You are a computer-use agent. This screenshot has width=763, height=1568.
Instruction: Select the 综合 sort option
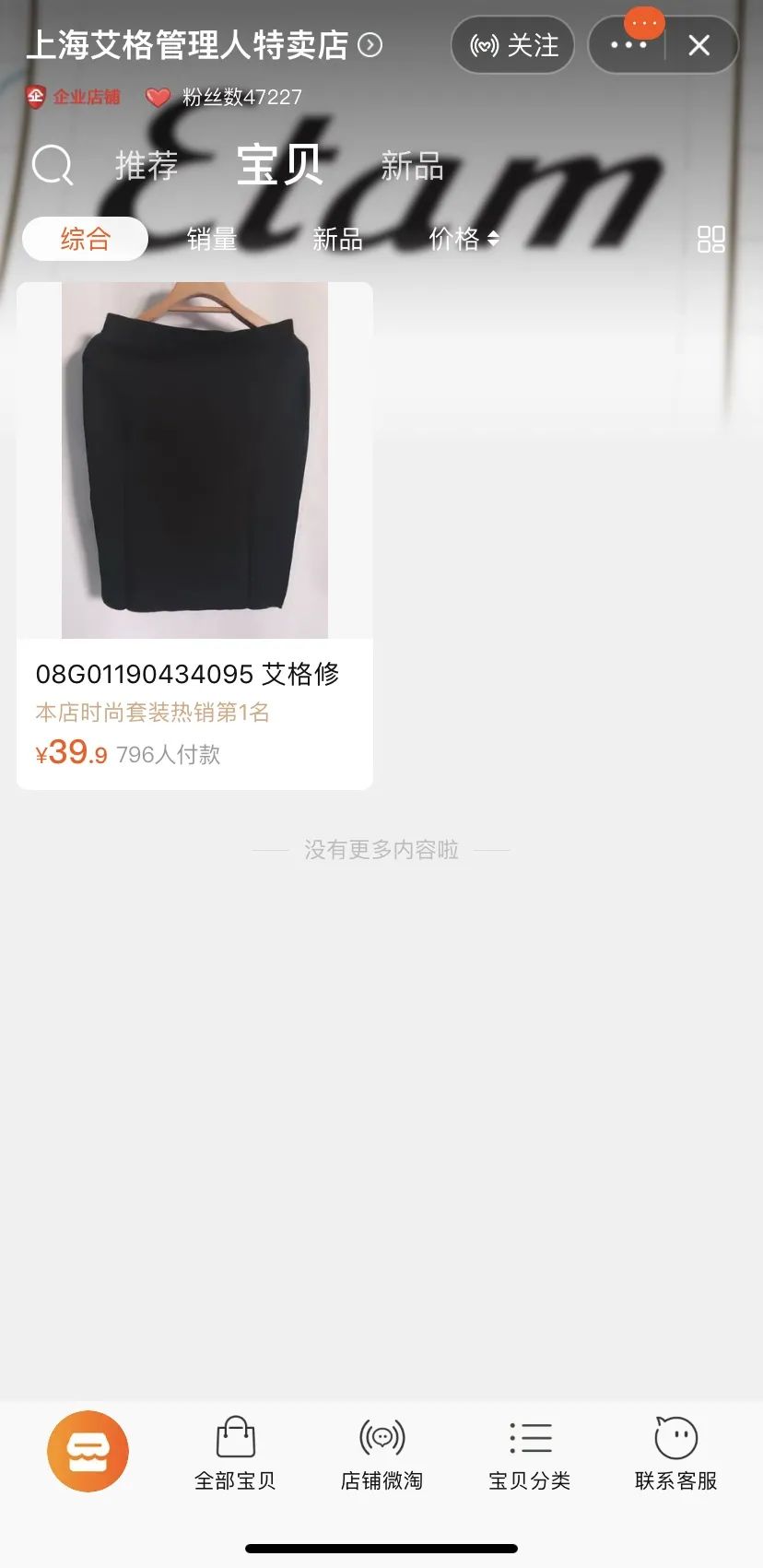pyautogui.click(x=85, y=238)
